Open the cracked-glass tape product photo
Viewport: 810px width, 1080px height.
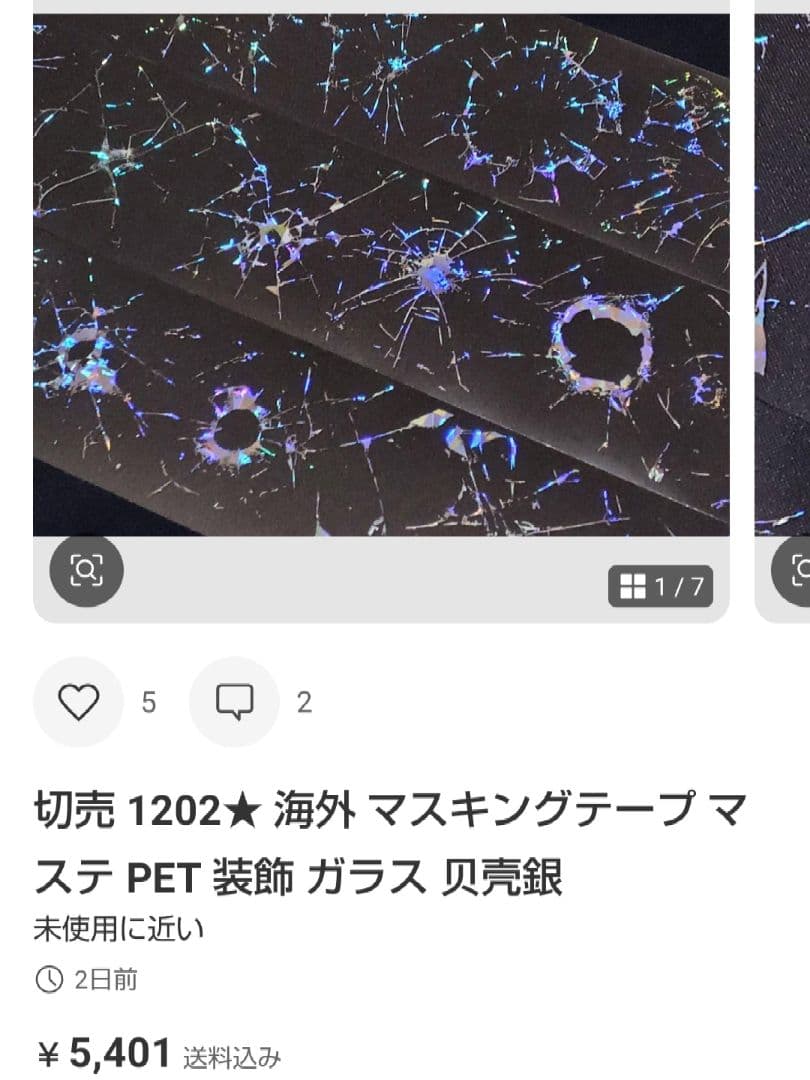(x=380, y=270)
